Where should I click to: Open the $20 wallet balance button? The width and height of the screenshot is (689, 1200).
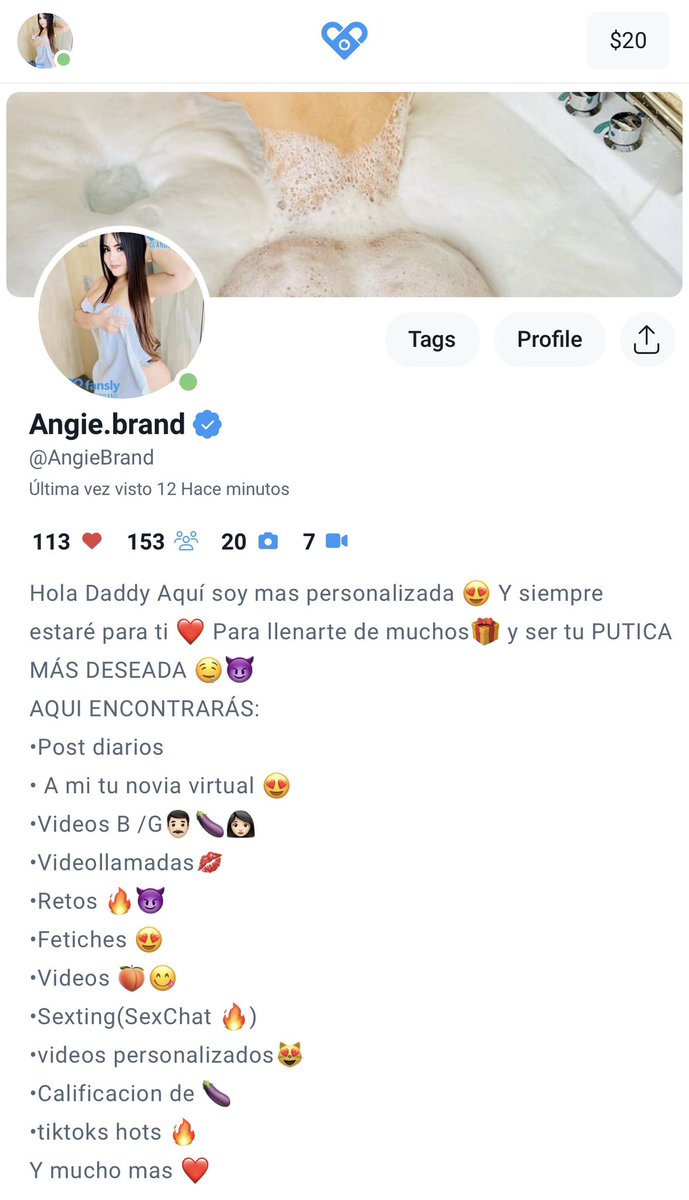[628, 40]
